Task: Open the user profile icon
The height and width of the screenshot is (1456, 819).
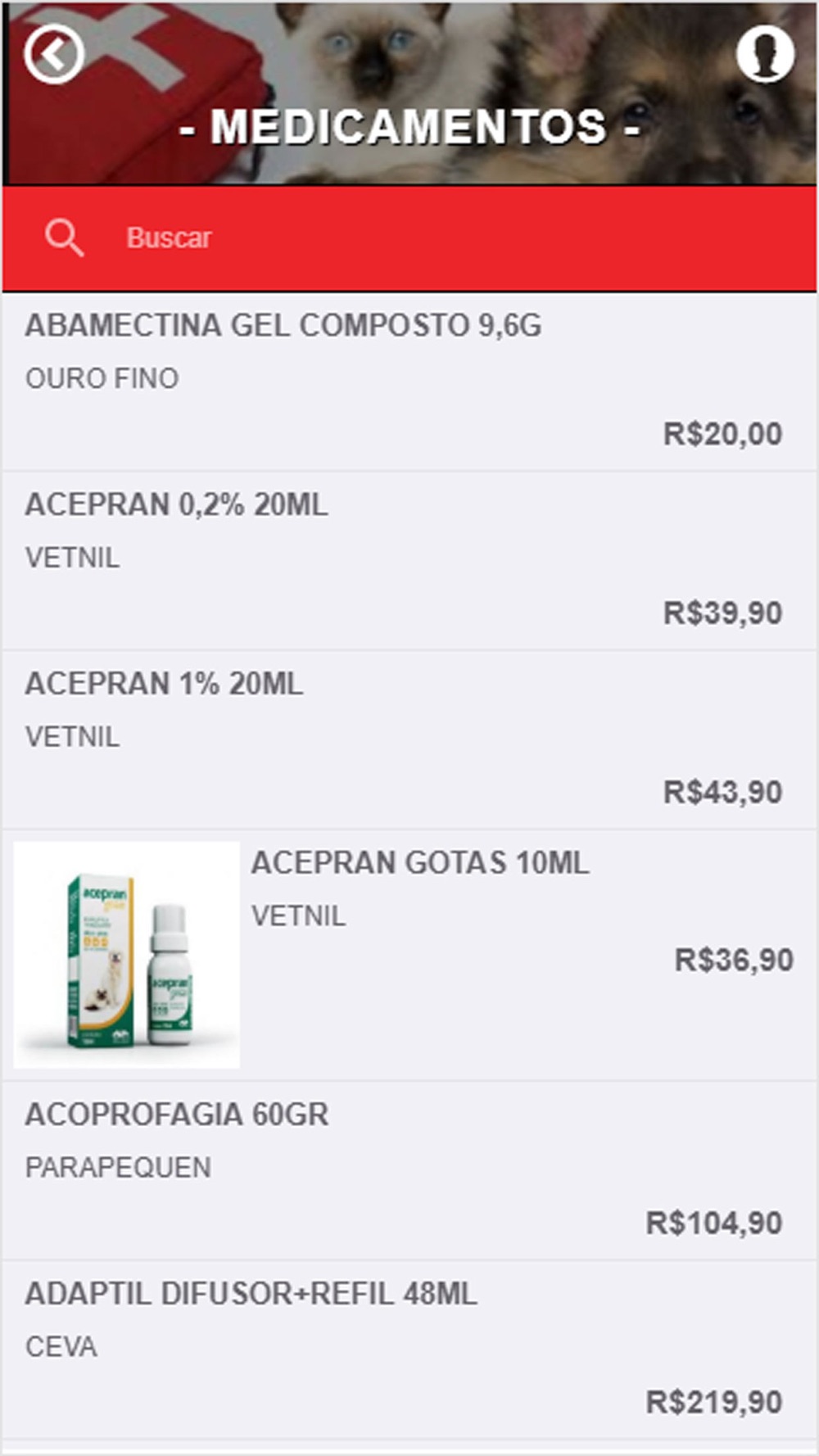Action: point(765,54)
